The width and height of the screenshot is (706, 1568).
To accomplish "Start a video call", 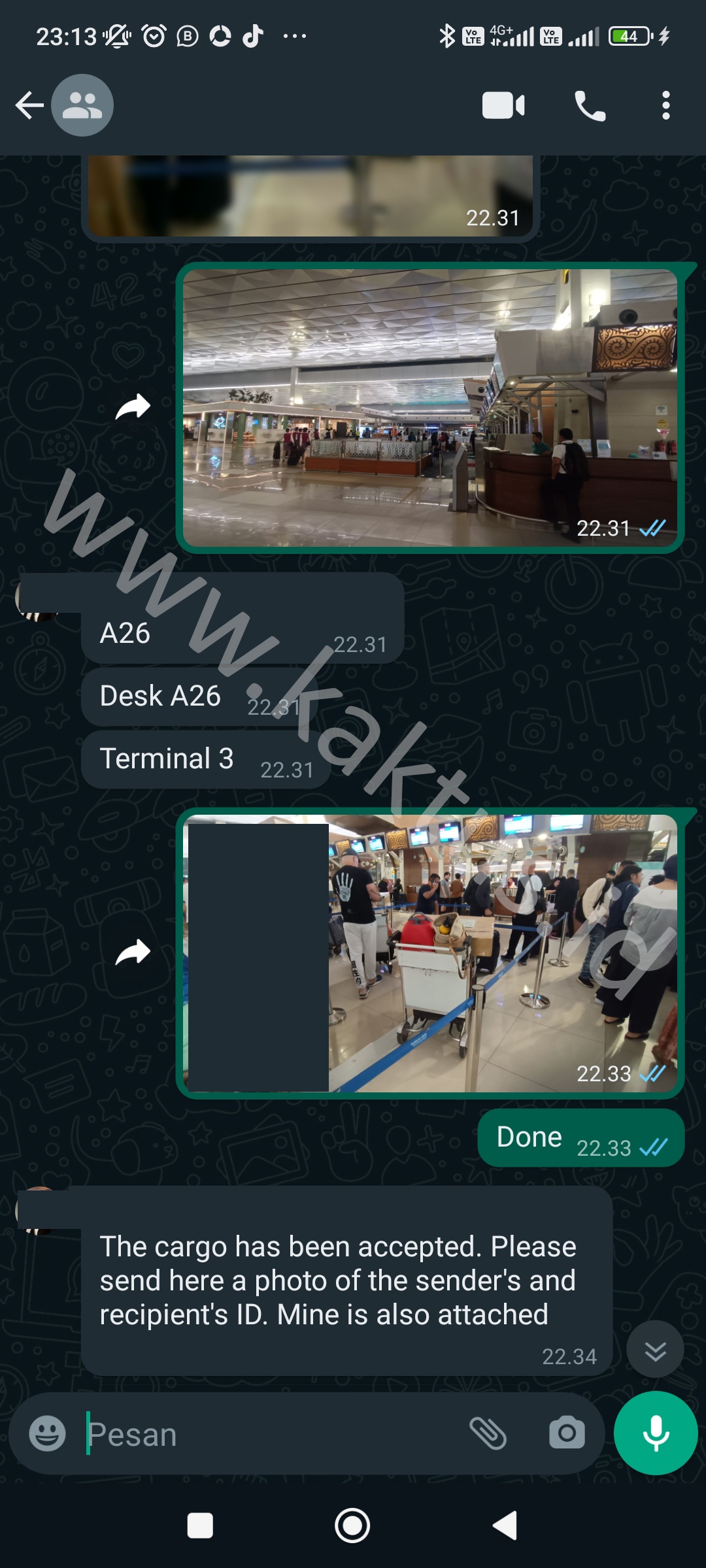I will 503,106.
